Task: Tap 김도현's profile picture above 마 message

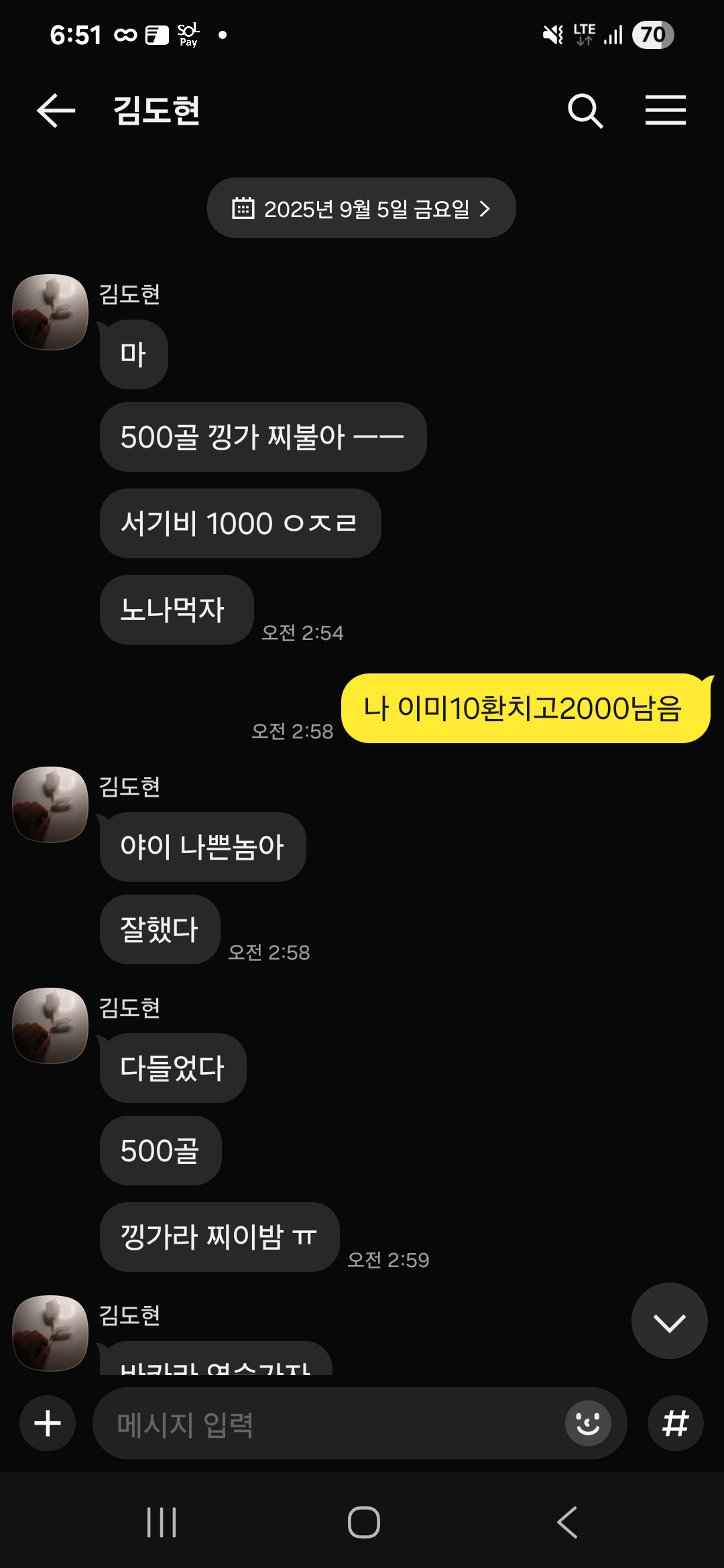Action: click(51, 312)
